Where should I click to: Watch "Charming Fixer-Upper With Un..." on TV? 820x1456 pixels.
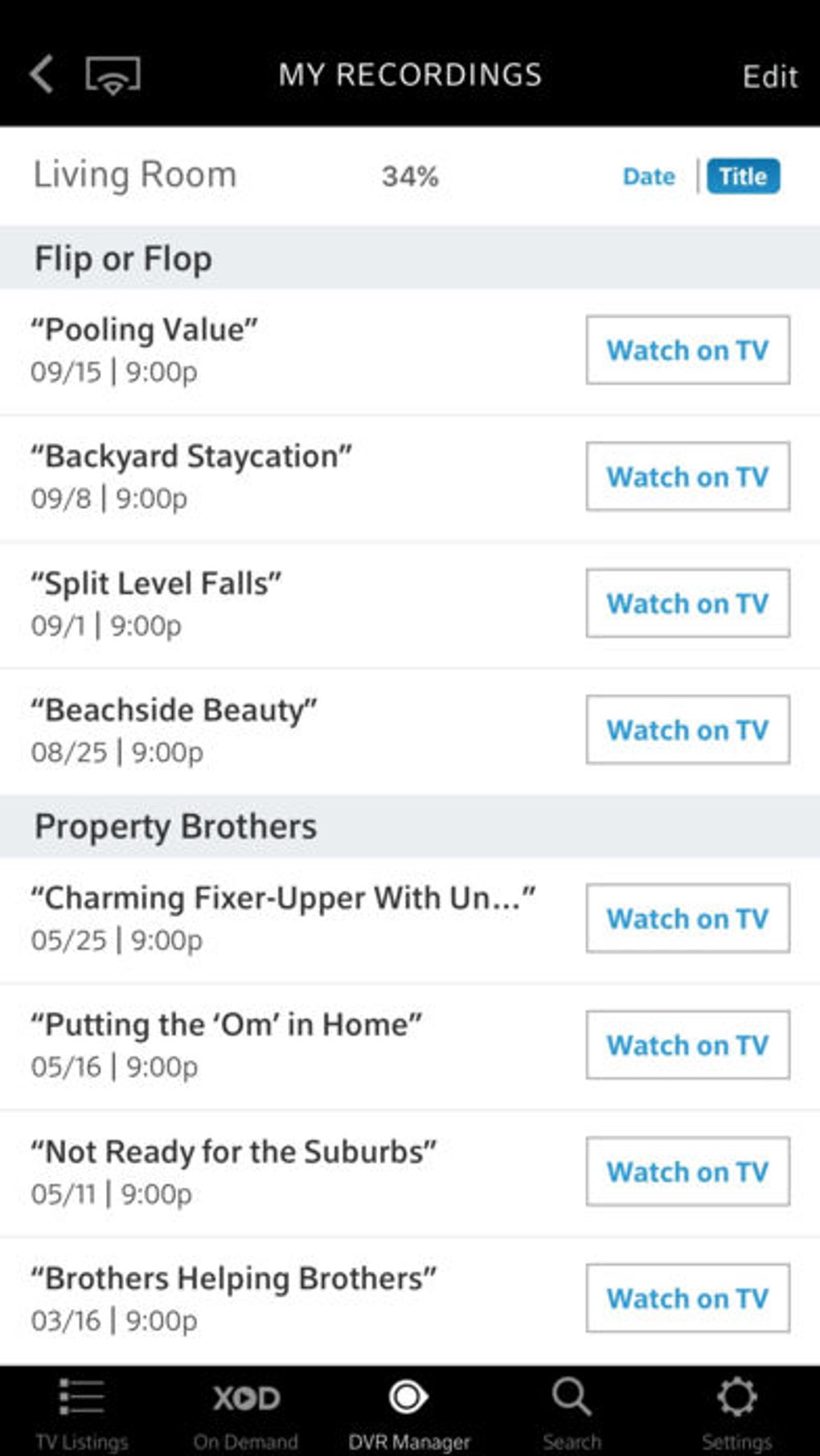pyautogui.click(x=687, y=918)
